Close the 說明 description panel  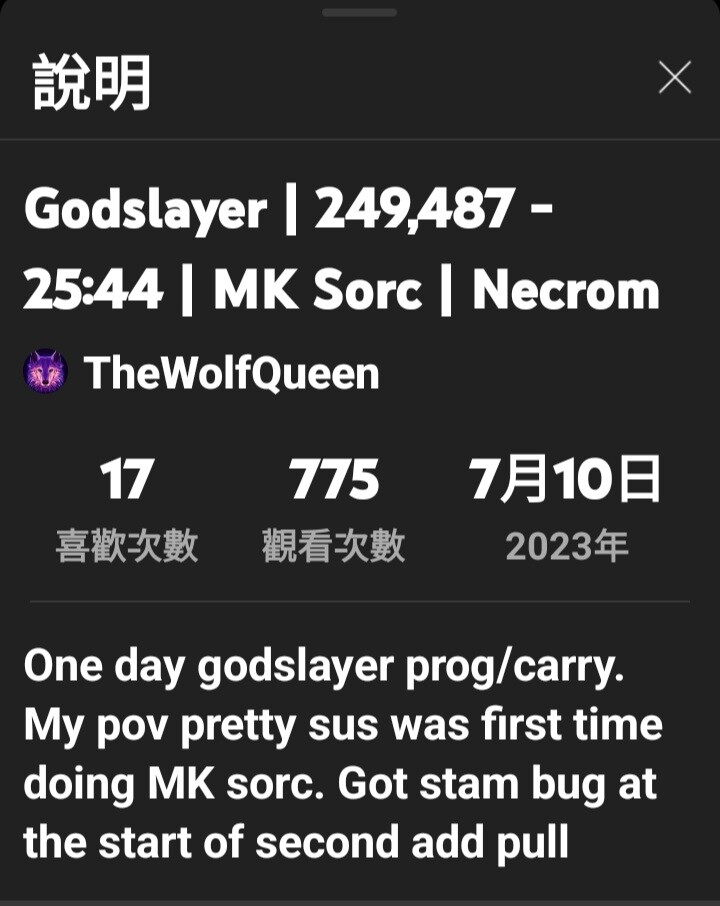pos(675,77)
